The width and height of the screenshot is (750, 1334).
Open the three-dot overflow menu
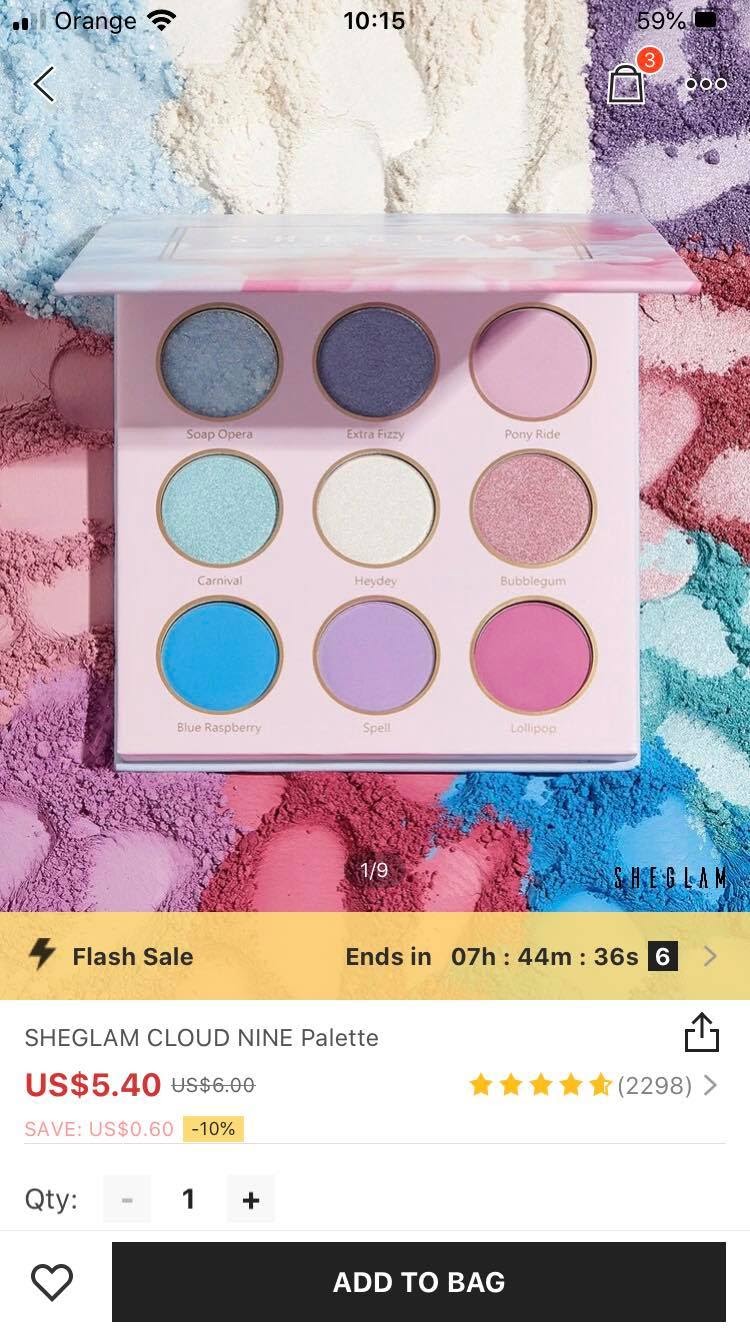[706, 84]
